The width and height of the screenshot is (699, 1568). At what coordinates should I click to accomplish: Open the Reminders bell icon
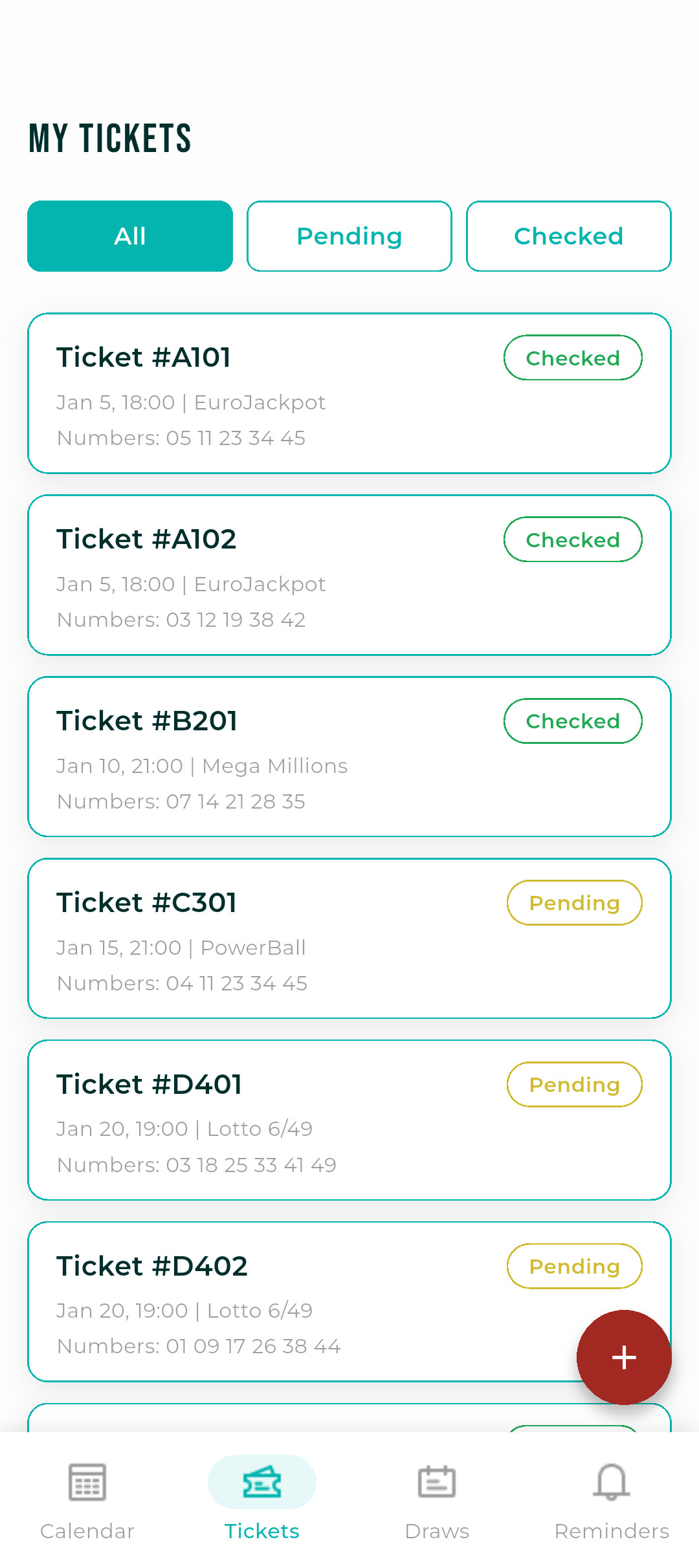[610, 1481]
